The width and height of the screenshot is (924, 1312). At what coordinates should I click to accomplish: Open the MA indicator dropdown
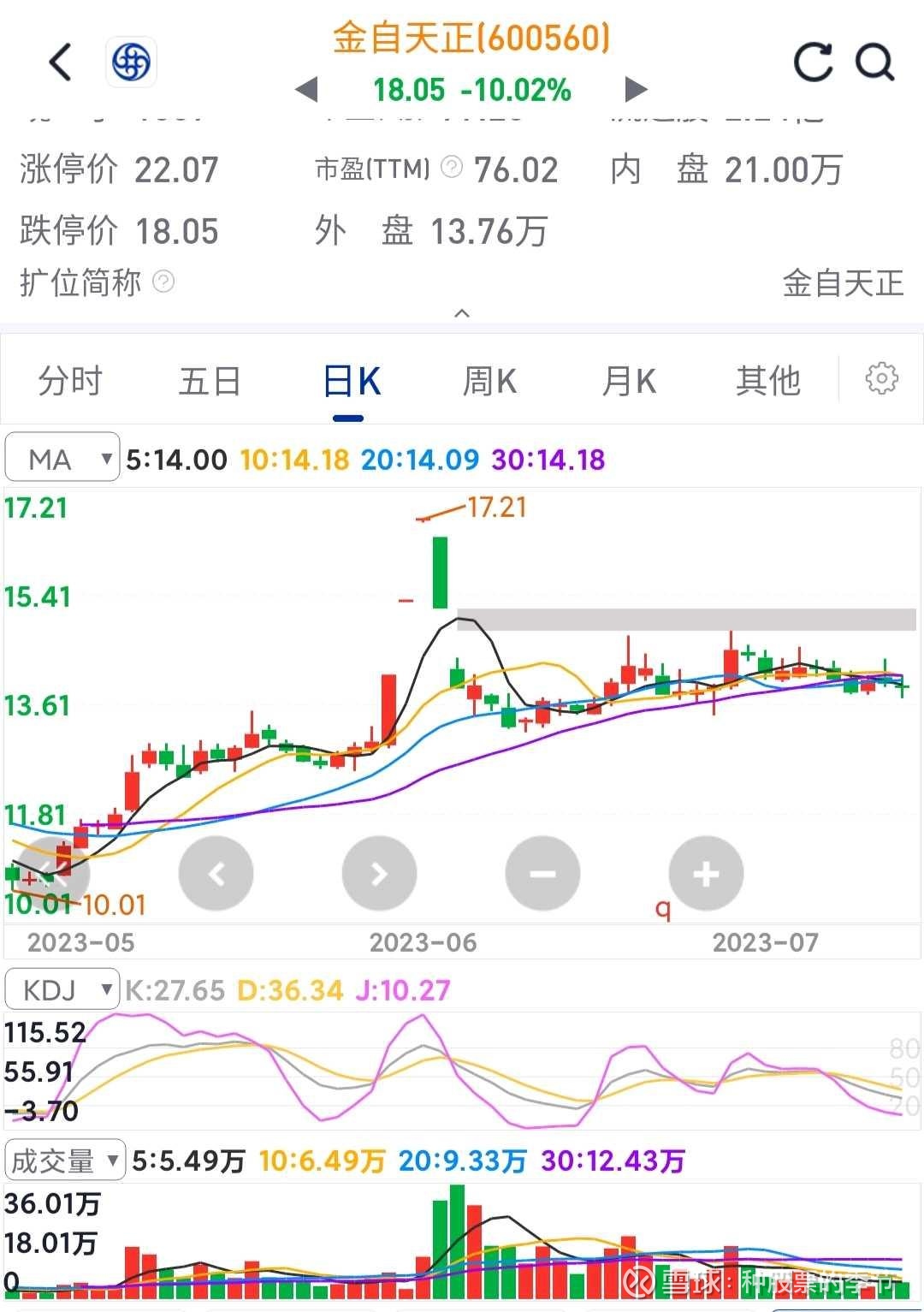62,460
